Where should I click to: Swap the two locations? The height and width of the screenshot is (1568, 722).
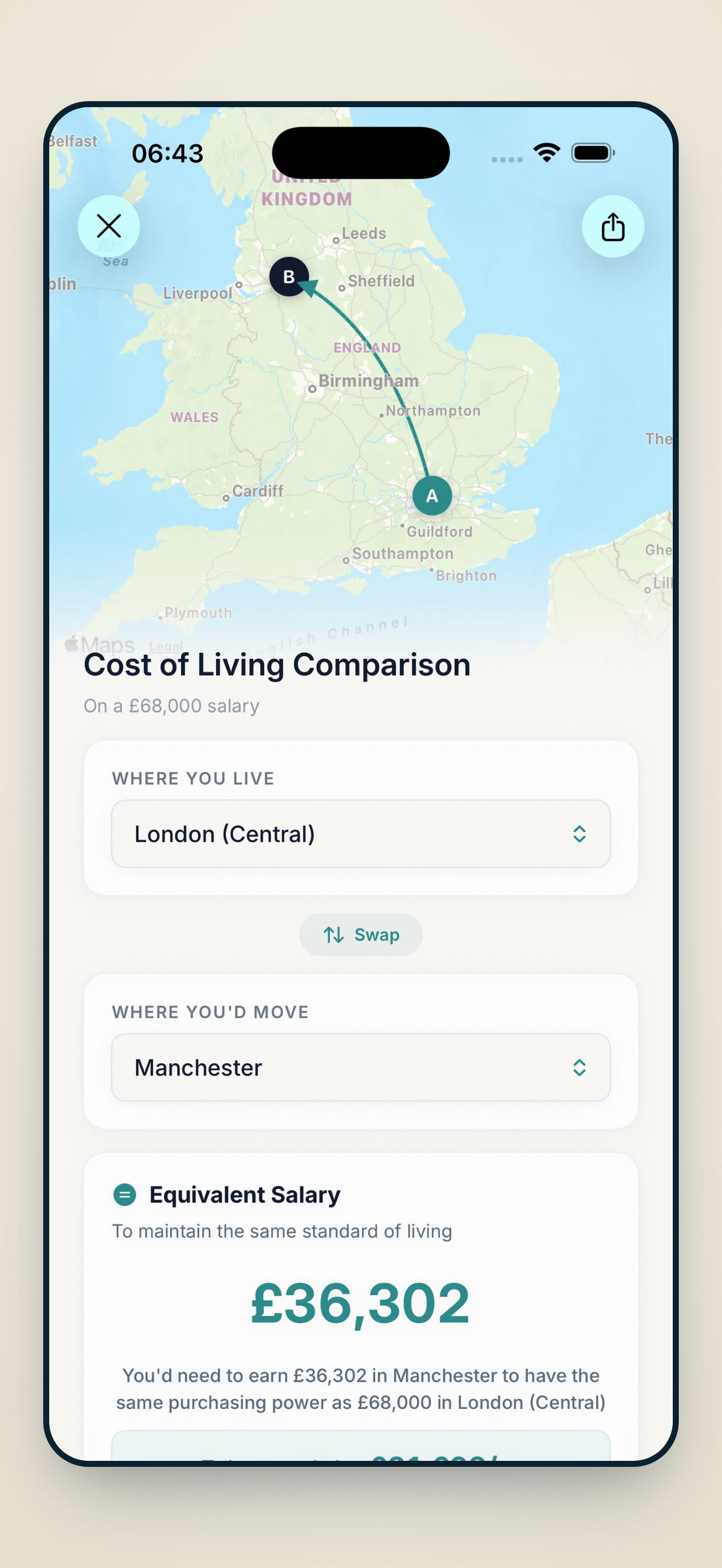pos(360,934)
